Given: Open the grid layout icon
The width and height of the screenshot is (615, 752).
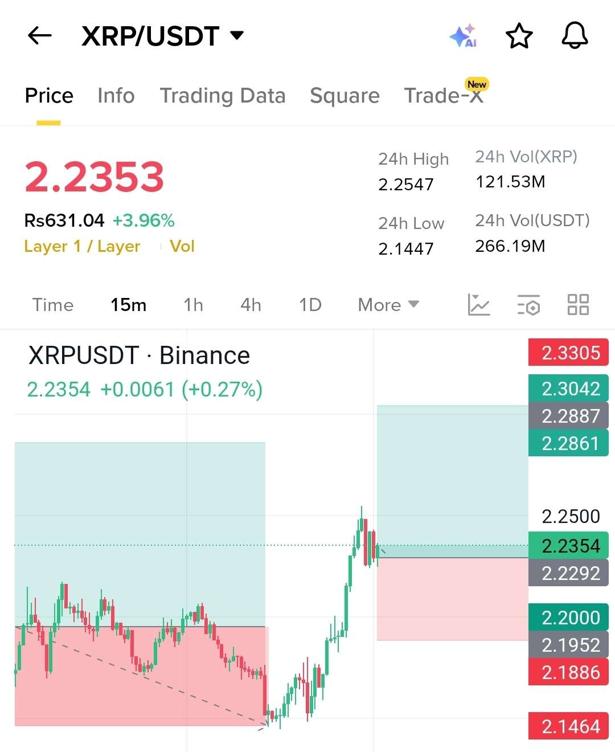Looking at the screenshot, I should tap(578, 305).
